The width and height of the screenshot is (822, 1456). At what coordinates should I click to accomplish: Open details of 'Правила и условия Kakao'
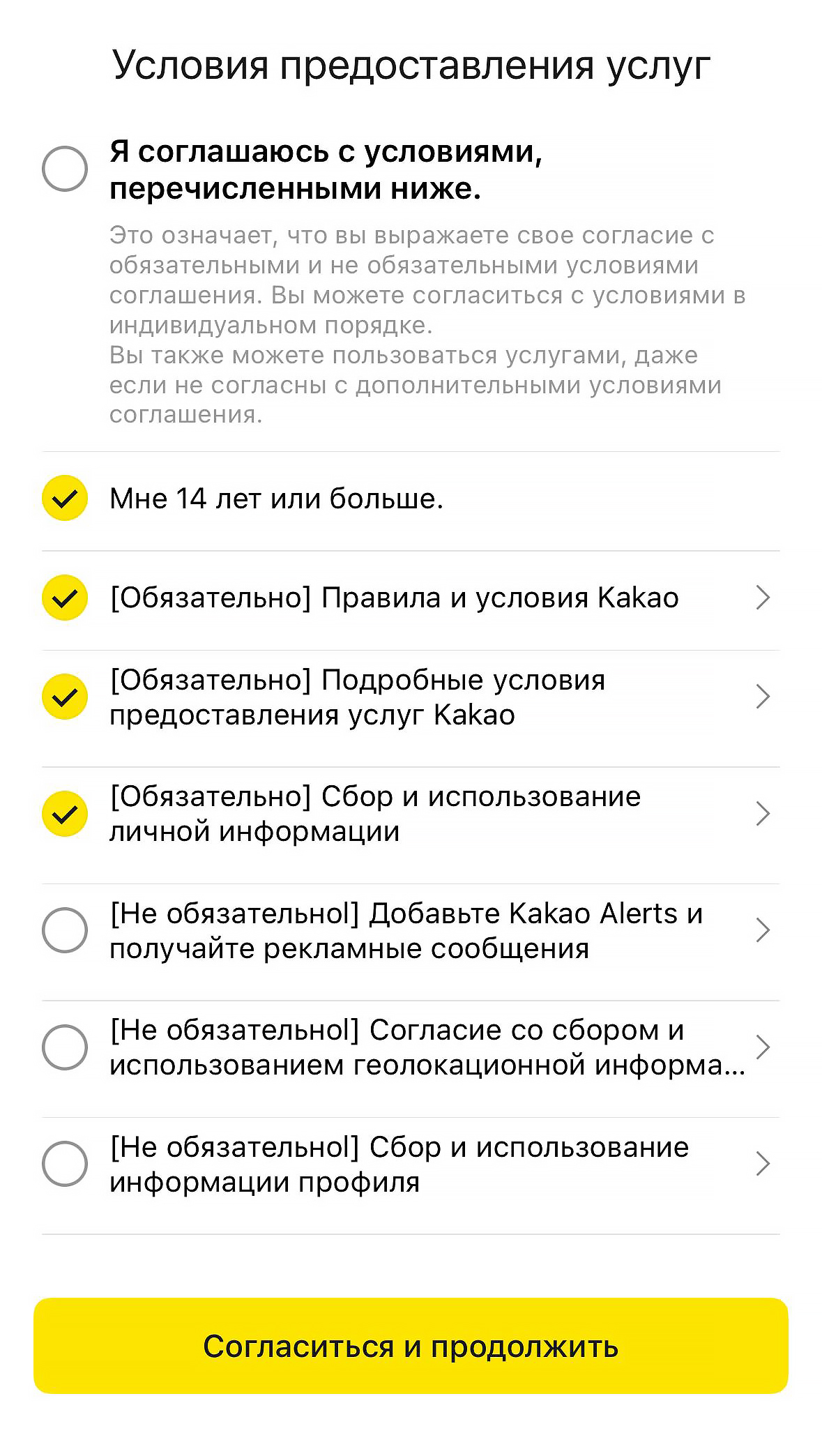pos(763,598)
